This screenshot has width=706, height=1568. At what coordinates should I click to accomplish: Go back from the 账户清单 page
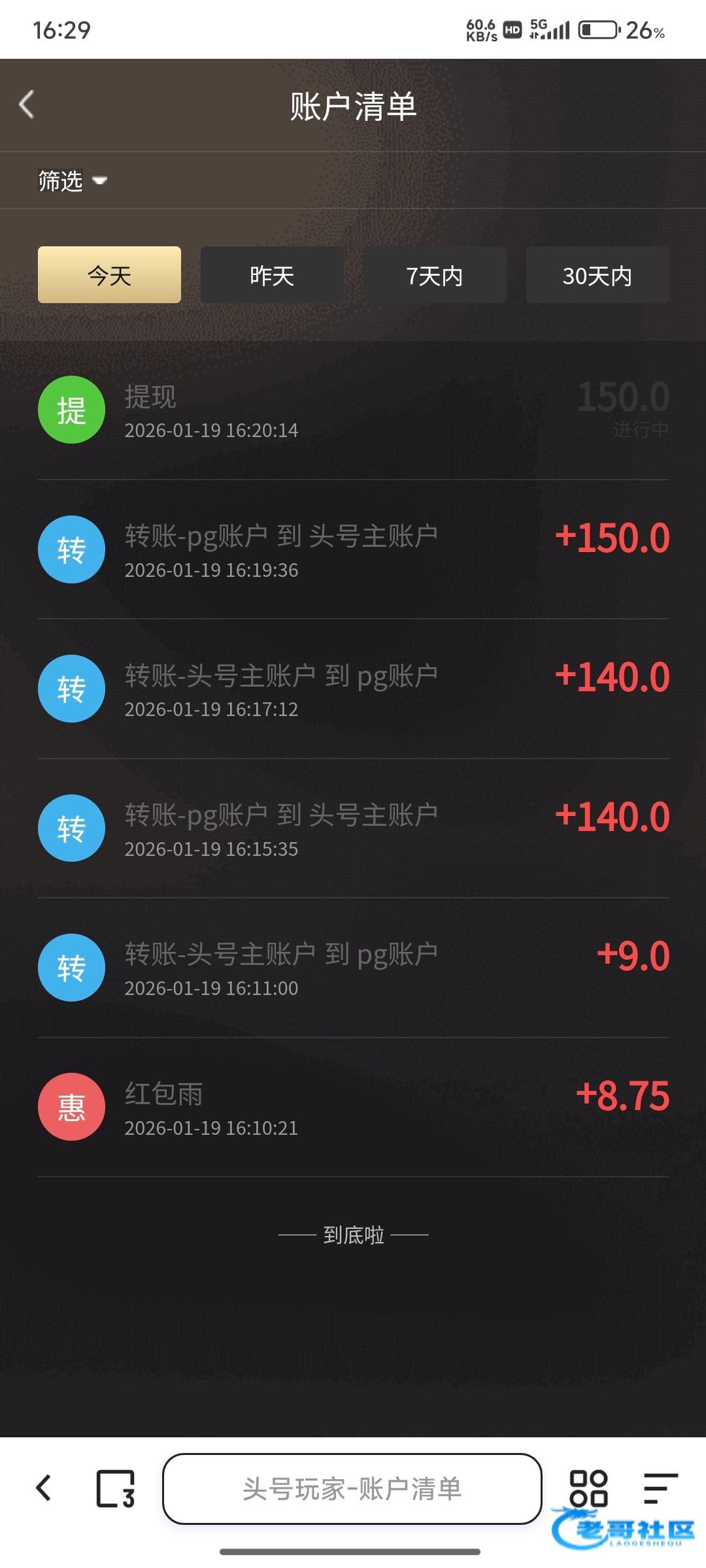[27, 105]
